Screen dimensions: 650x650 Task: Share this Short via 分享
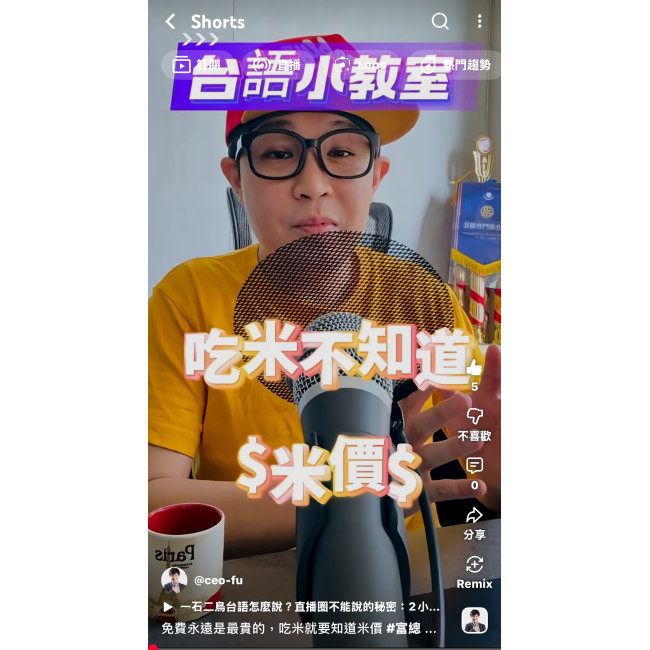coord(474,516)
